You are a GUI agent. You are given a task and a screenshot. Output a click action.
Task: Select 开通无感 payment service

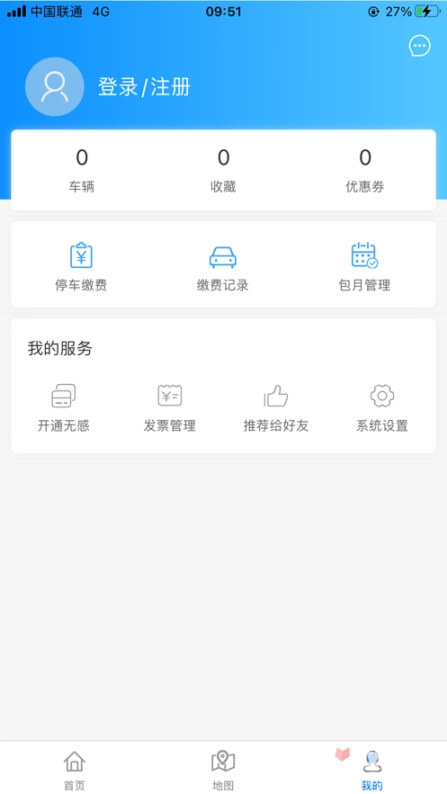coord(63,408)
